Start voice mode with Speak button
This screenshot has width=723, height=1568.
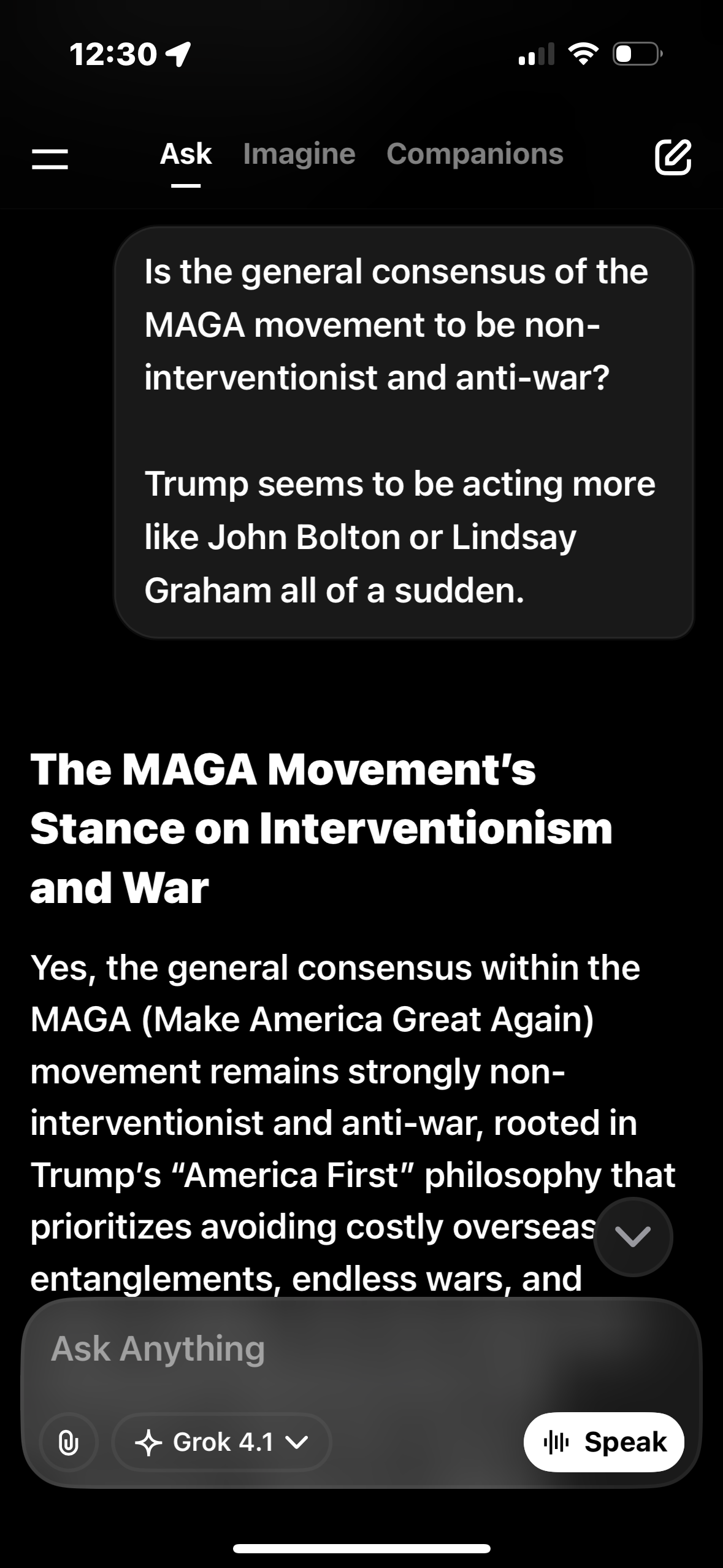603,1442
